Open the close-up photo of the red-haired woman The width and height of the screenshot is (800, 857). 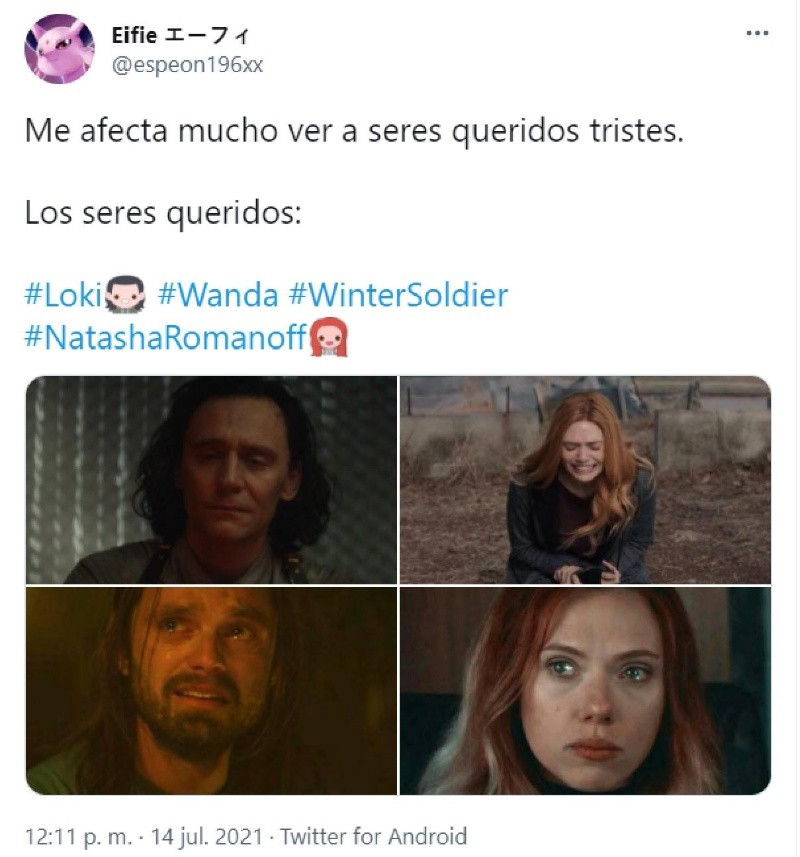click(x=585, y=691)
